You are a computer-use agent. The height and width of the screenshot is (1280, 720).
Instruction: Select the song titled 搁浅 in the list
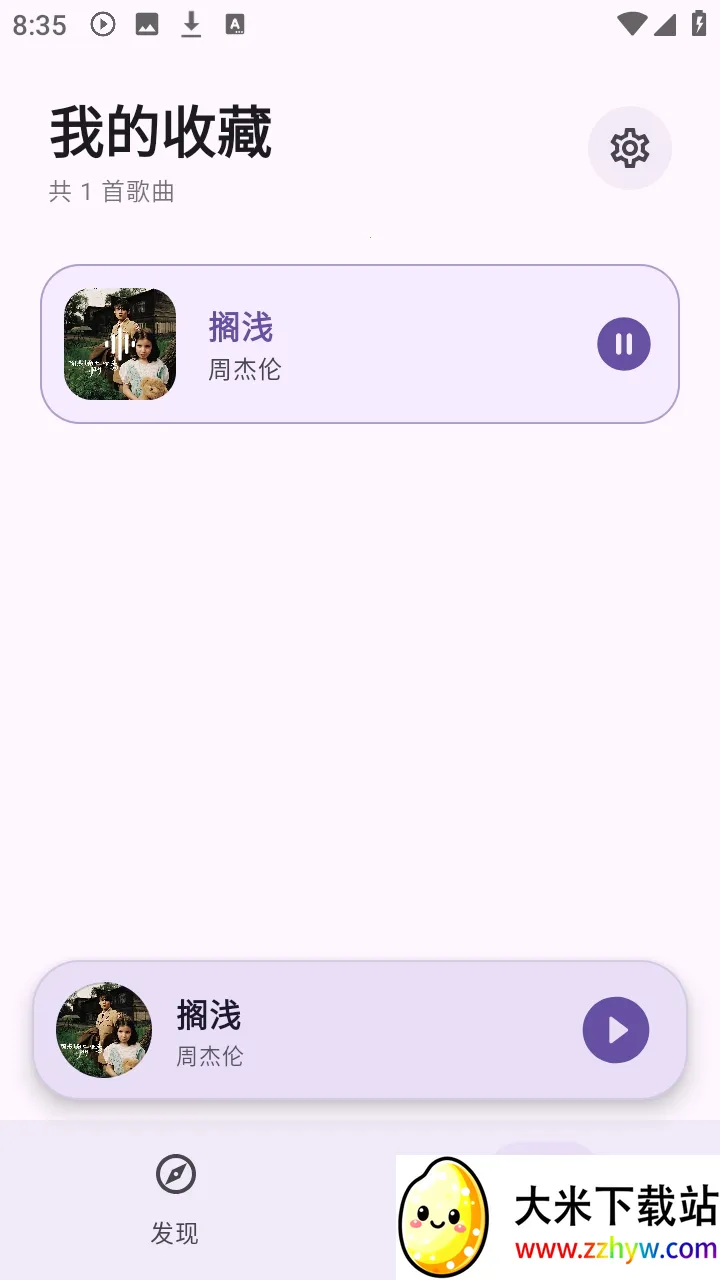[x=243, y=329]
